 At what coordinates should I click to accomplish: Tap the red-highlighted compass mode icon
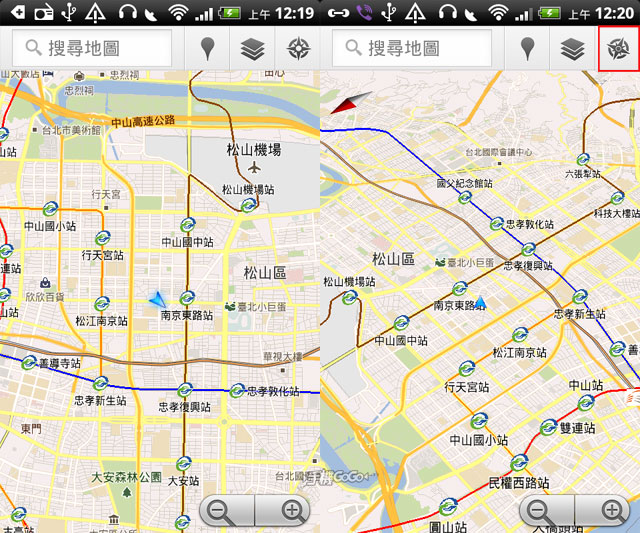coord(618,49)
